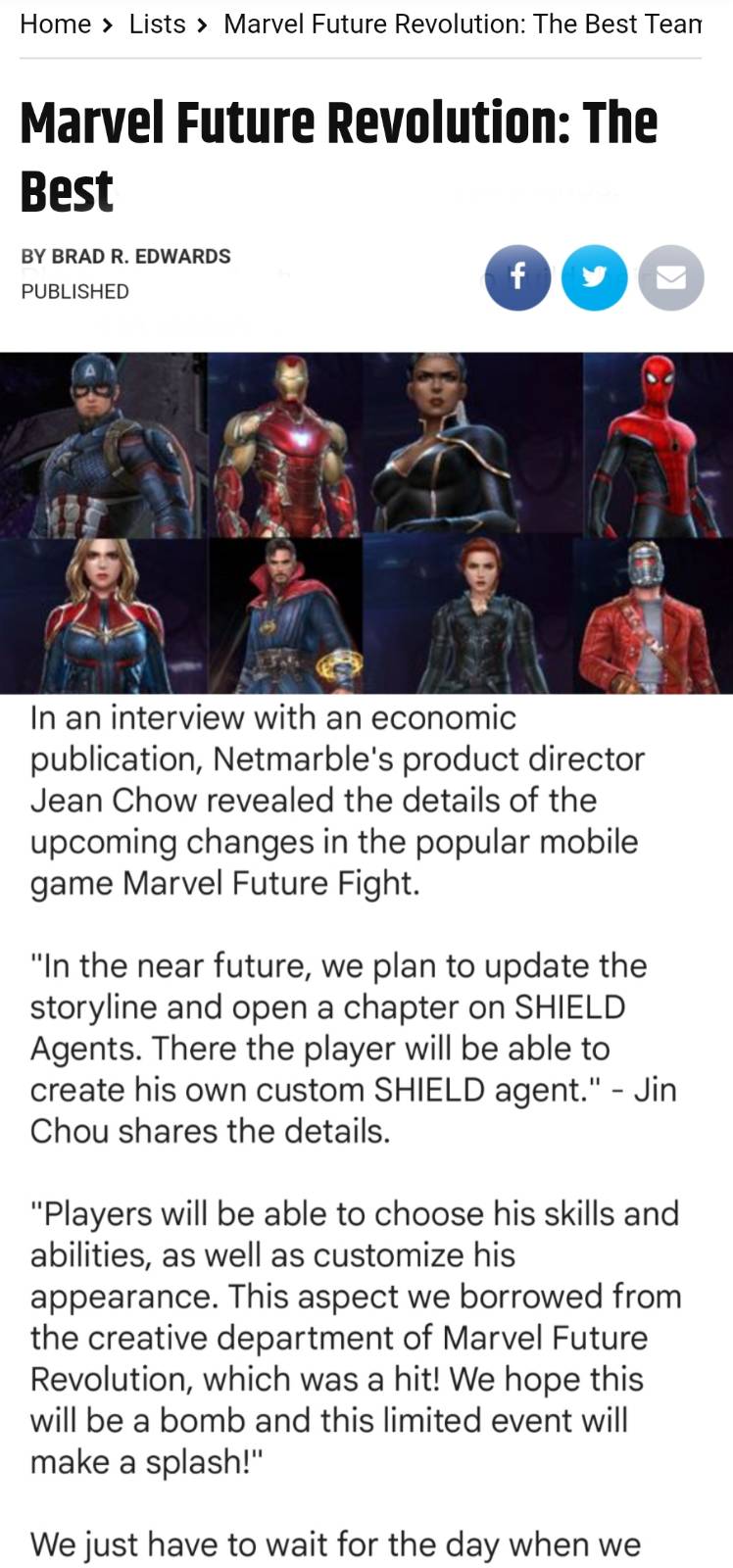The width and height of the screenshot is (733, 1568).
Task: Click the PUBLISHED date label
Action: pos(74,290)
